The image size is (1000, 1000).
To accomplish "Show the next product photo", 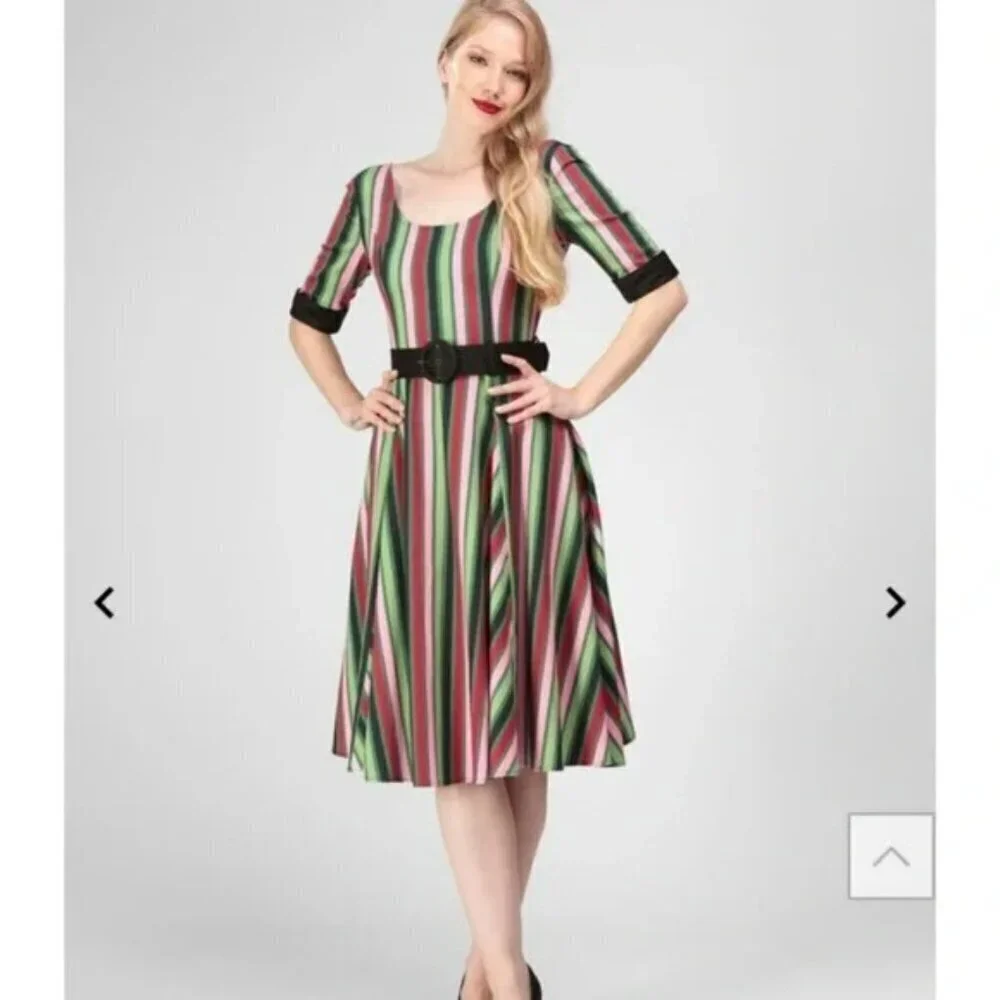I will (895, 603).
